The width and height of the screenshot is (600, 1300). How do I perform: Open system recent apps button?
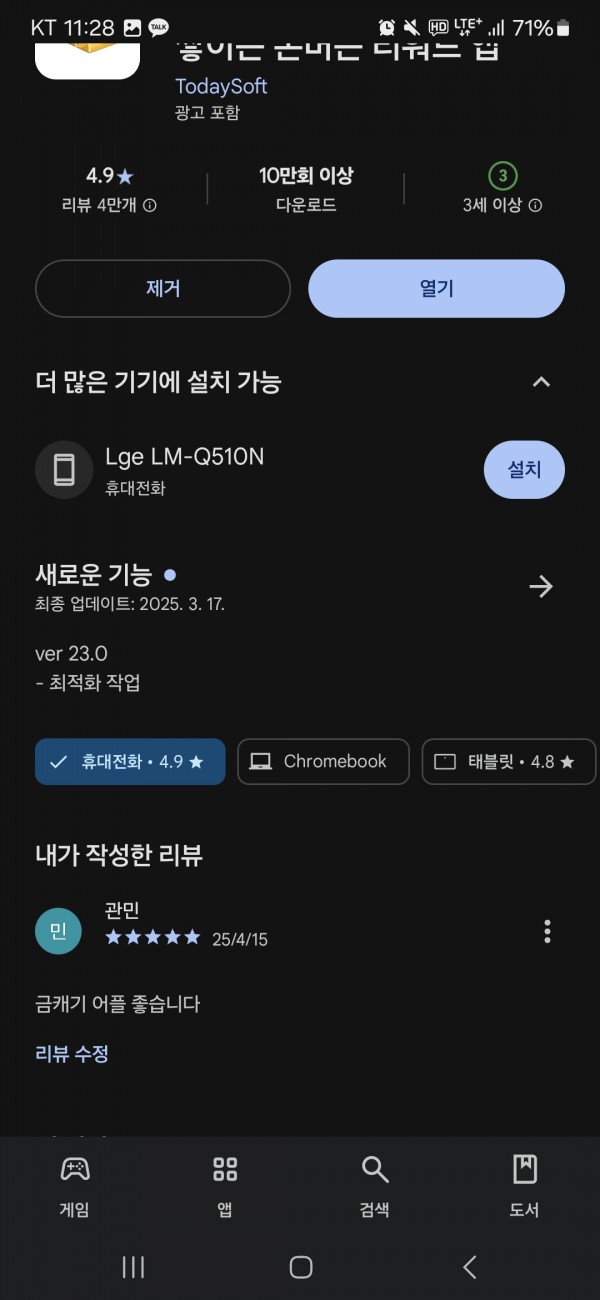(133, 1267)
